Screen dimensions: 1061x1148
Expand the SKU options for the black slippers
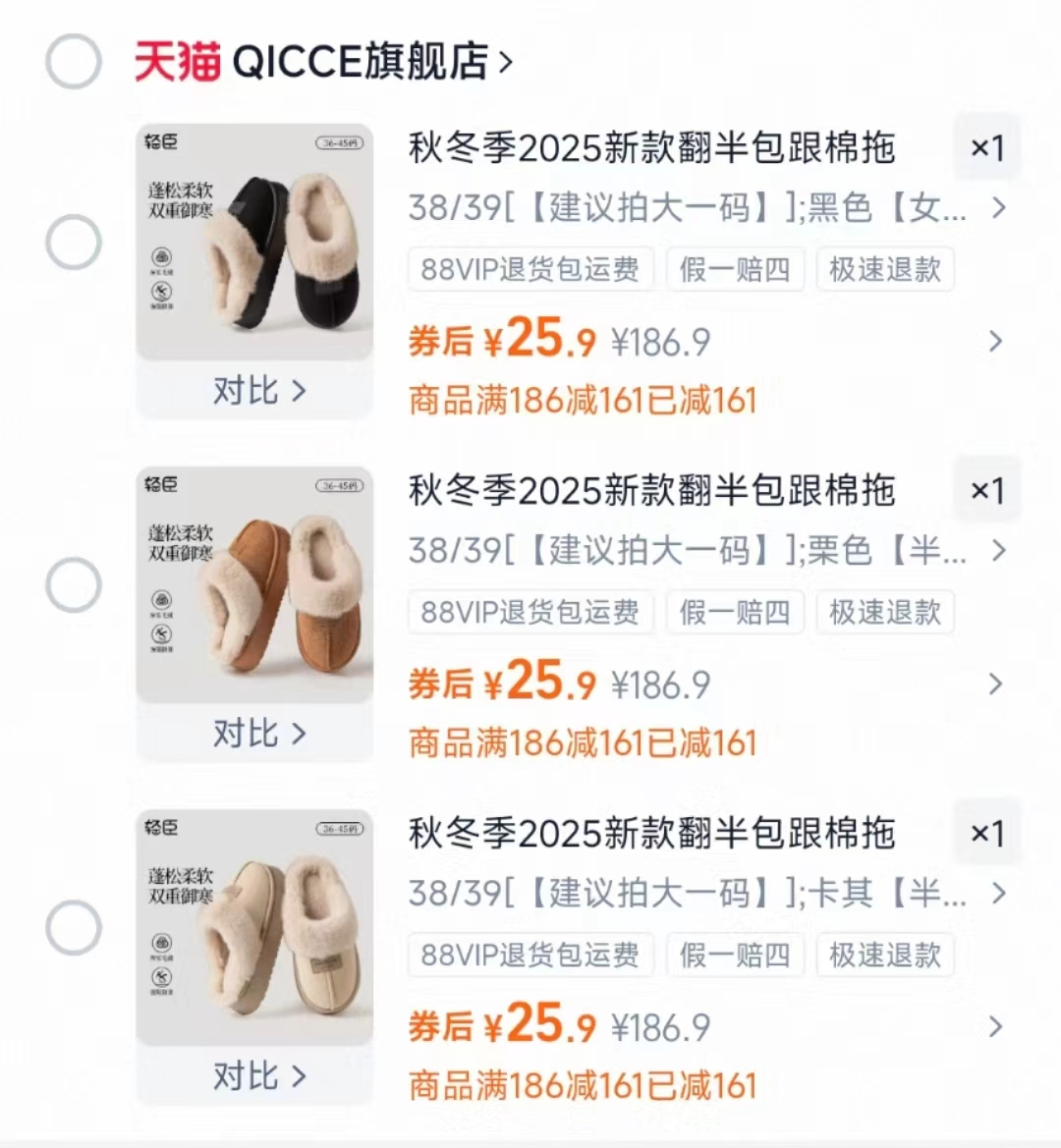1000,208
